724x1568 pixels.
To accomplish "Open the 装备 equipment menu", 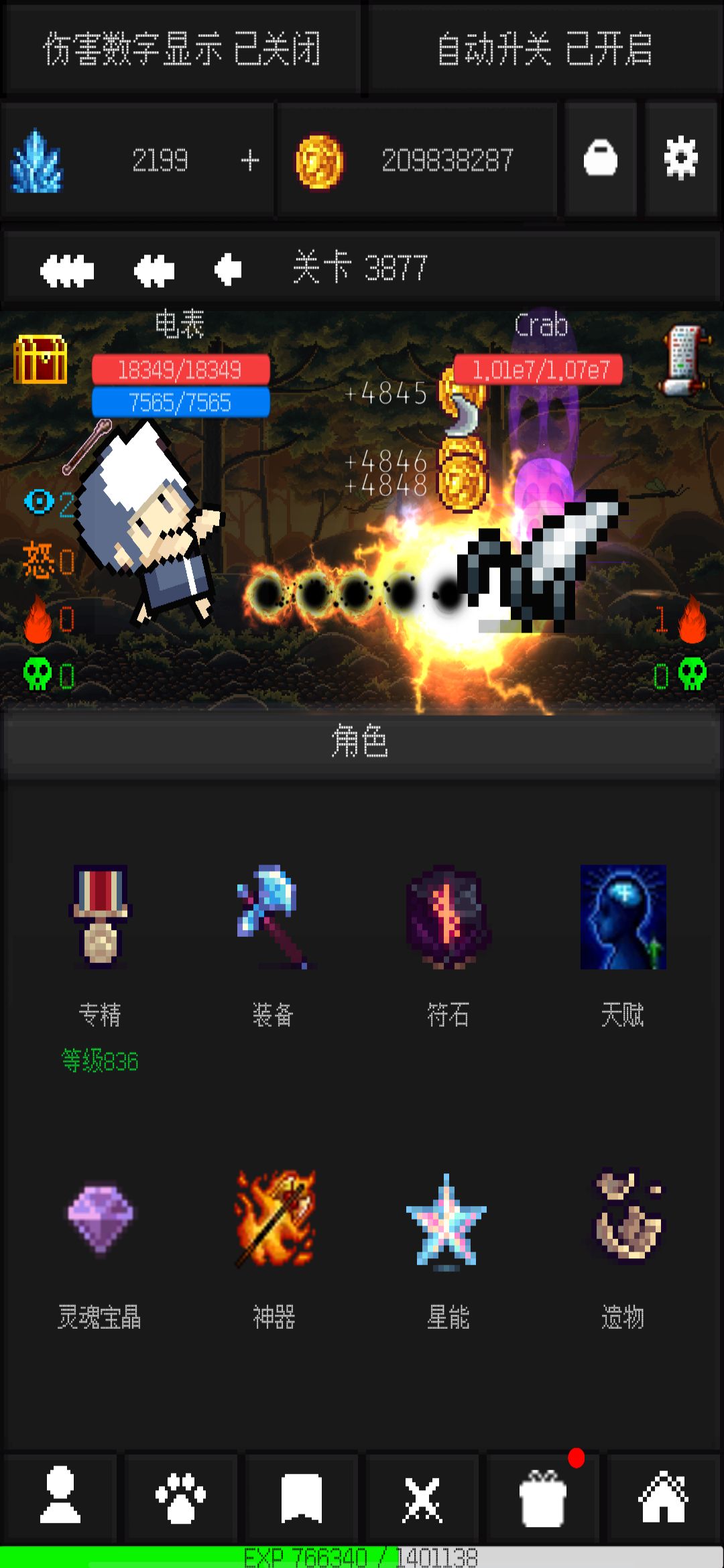I will coord(274,918).
